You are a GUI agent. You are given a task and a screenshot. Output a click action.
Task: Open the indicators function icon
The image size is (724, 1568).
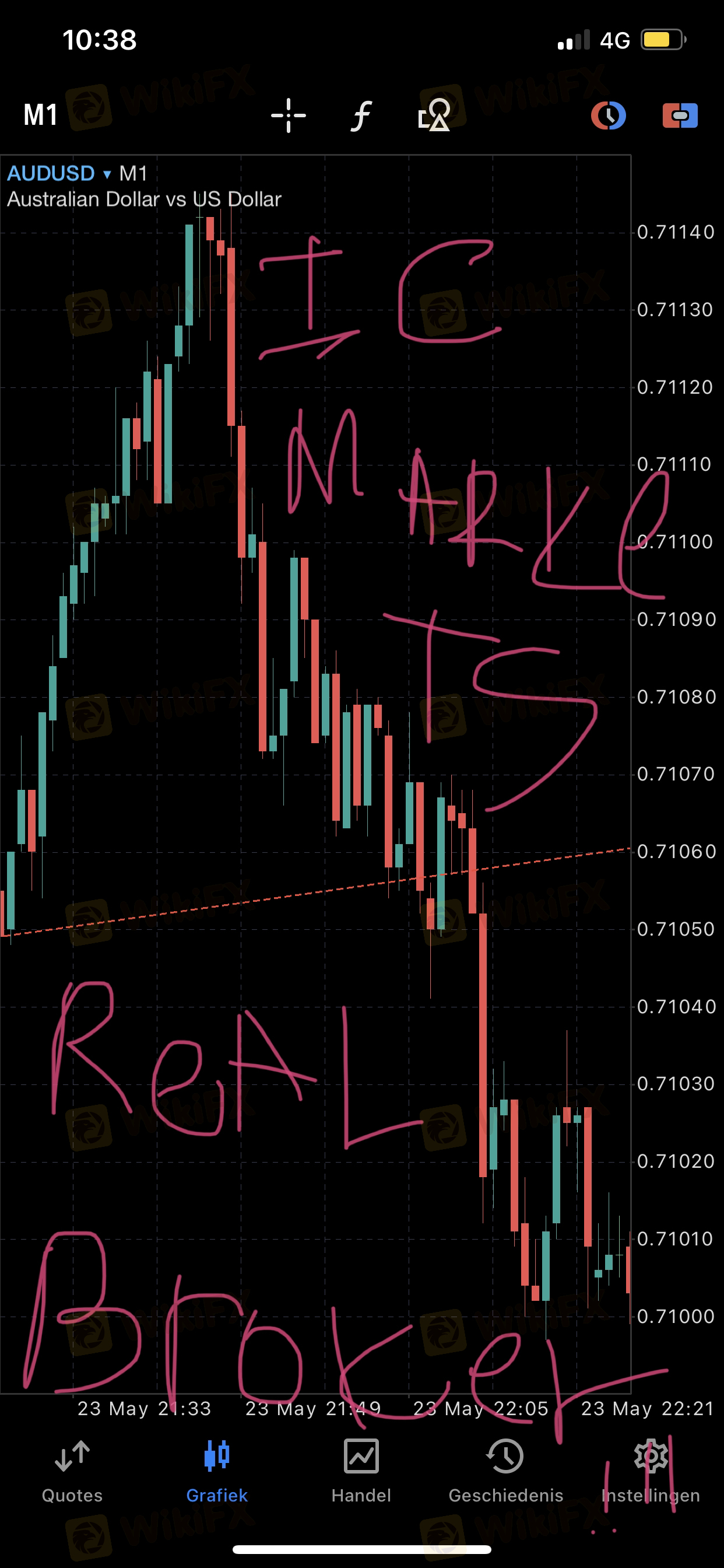[x=361, y=115]
